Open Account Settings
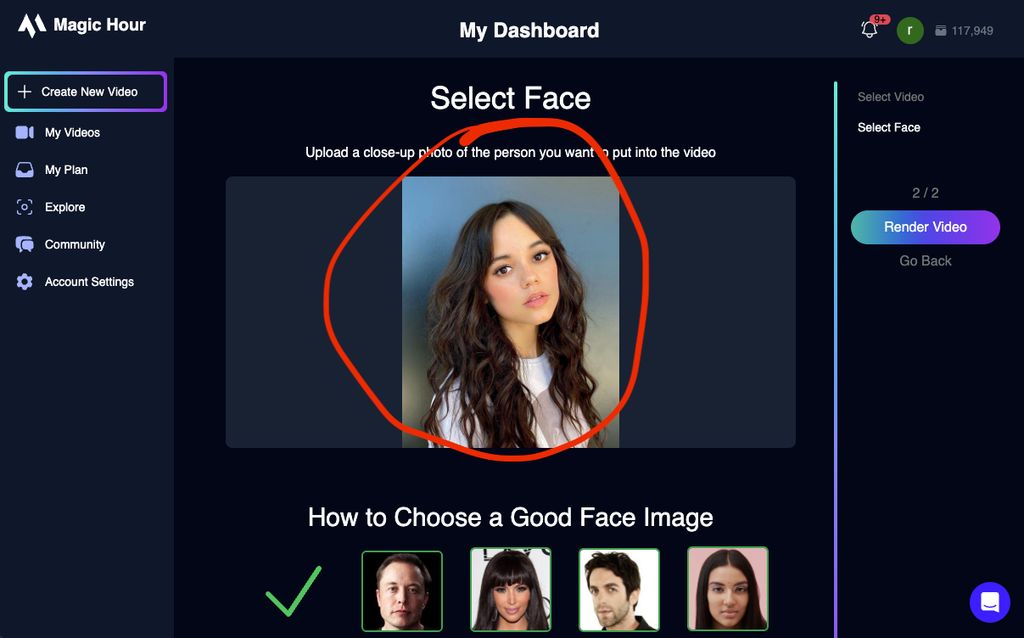This screenshot has width=1024, height=638. click(x=88, y=282)
